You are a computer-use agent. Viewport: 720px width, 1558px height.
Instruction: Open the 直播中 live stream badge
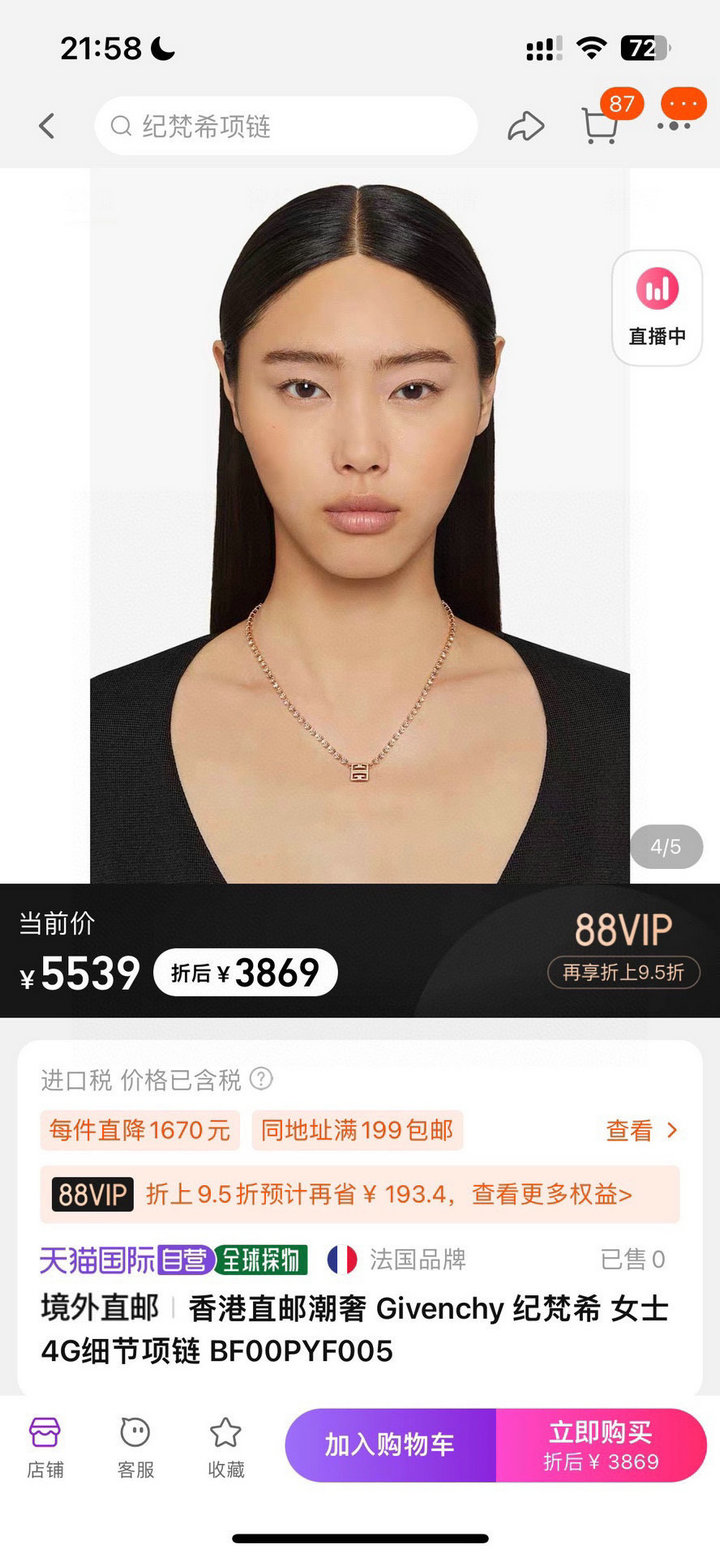(657, 308)
